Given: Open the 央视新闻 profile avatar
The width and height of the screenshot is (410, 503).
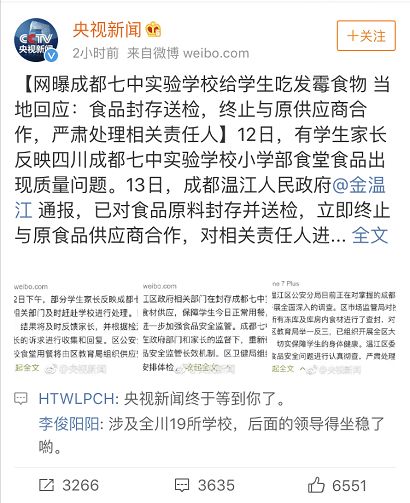Looking at the screenshot, I should pyautogui.click(x=36, y=40).
